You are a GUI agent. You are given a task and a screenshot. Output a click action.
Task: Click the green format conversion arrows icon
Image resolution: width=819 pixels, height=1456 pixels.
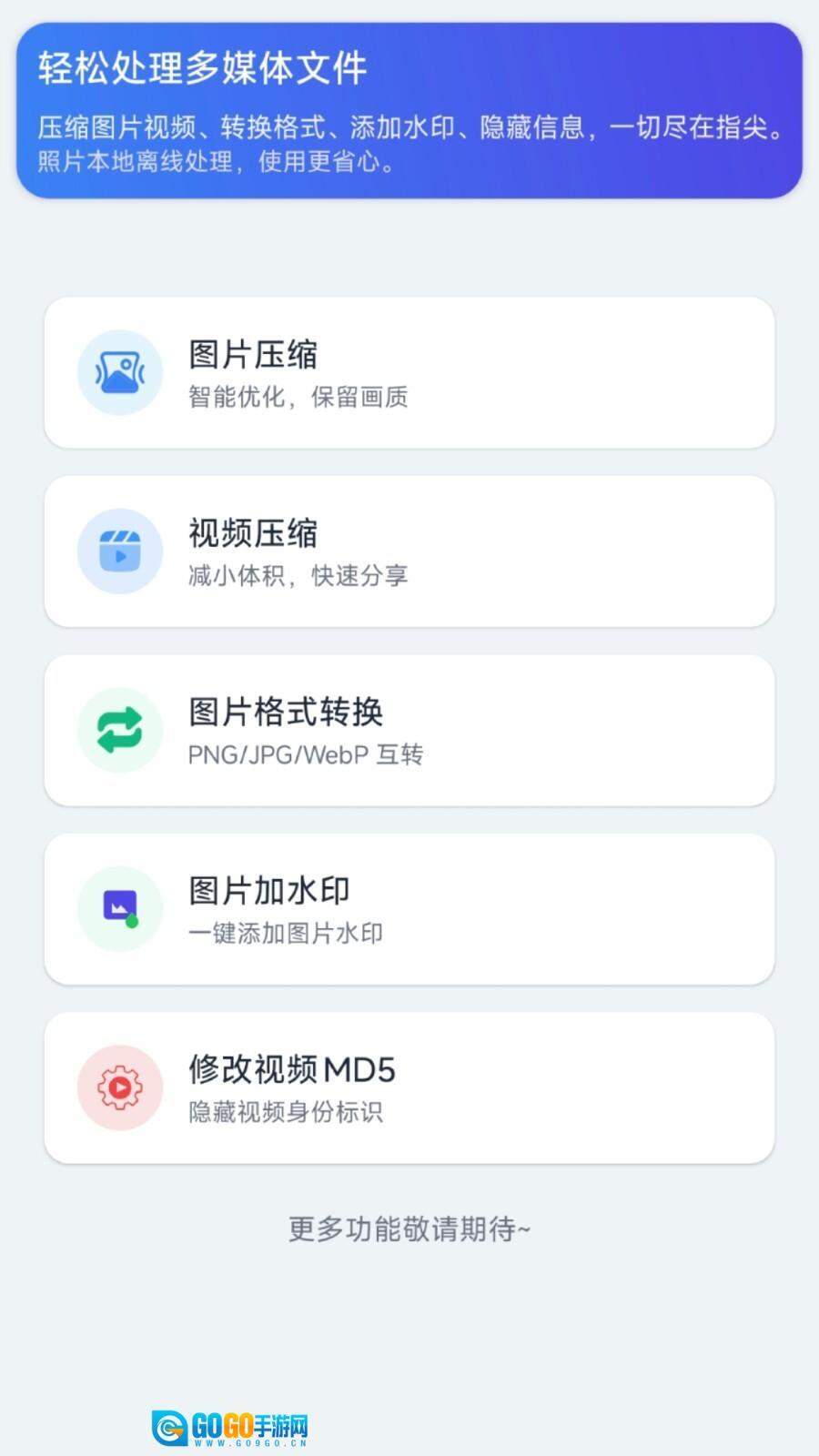[119, 729]
